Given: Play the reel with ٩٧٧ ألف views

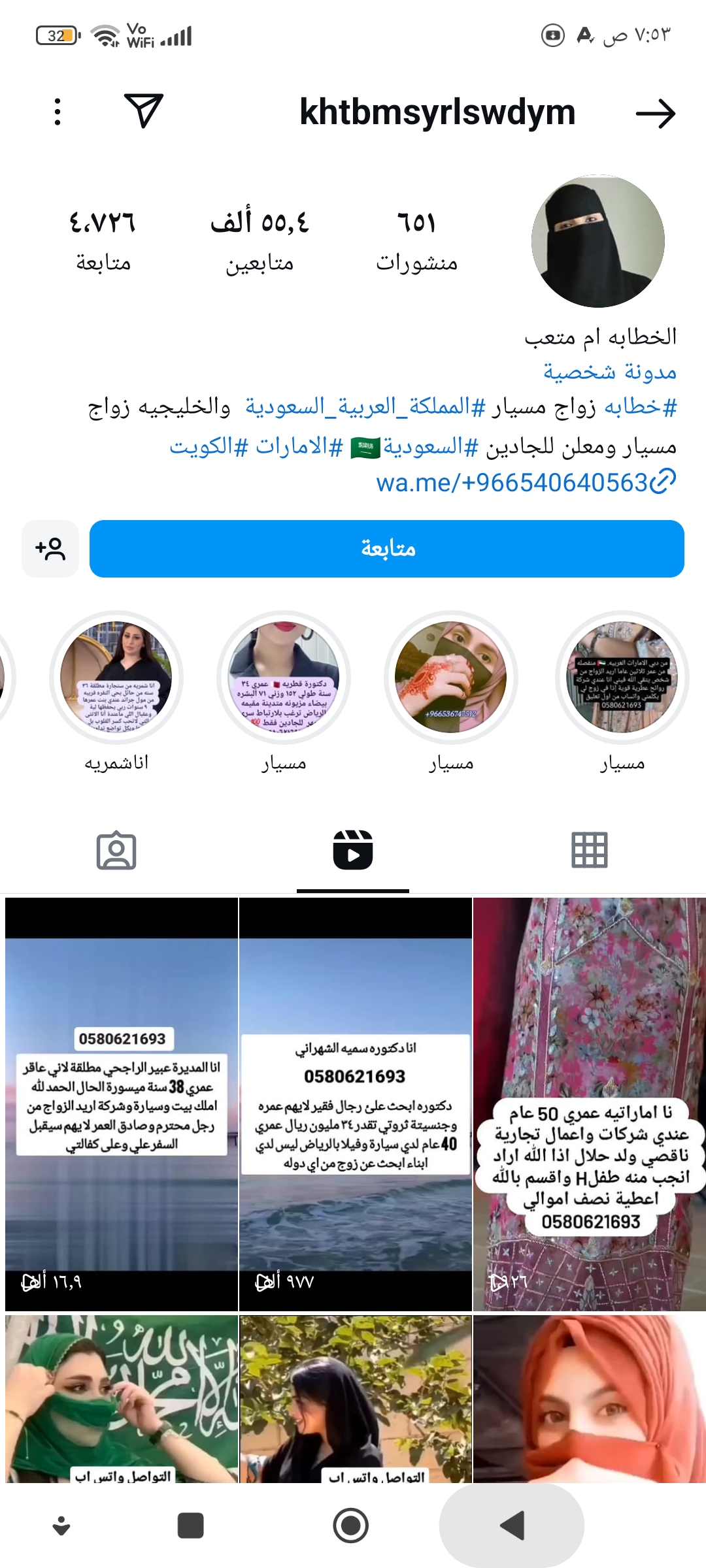Looking at the screenshot, I should tap(356, 1104).
